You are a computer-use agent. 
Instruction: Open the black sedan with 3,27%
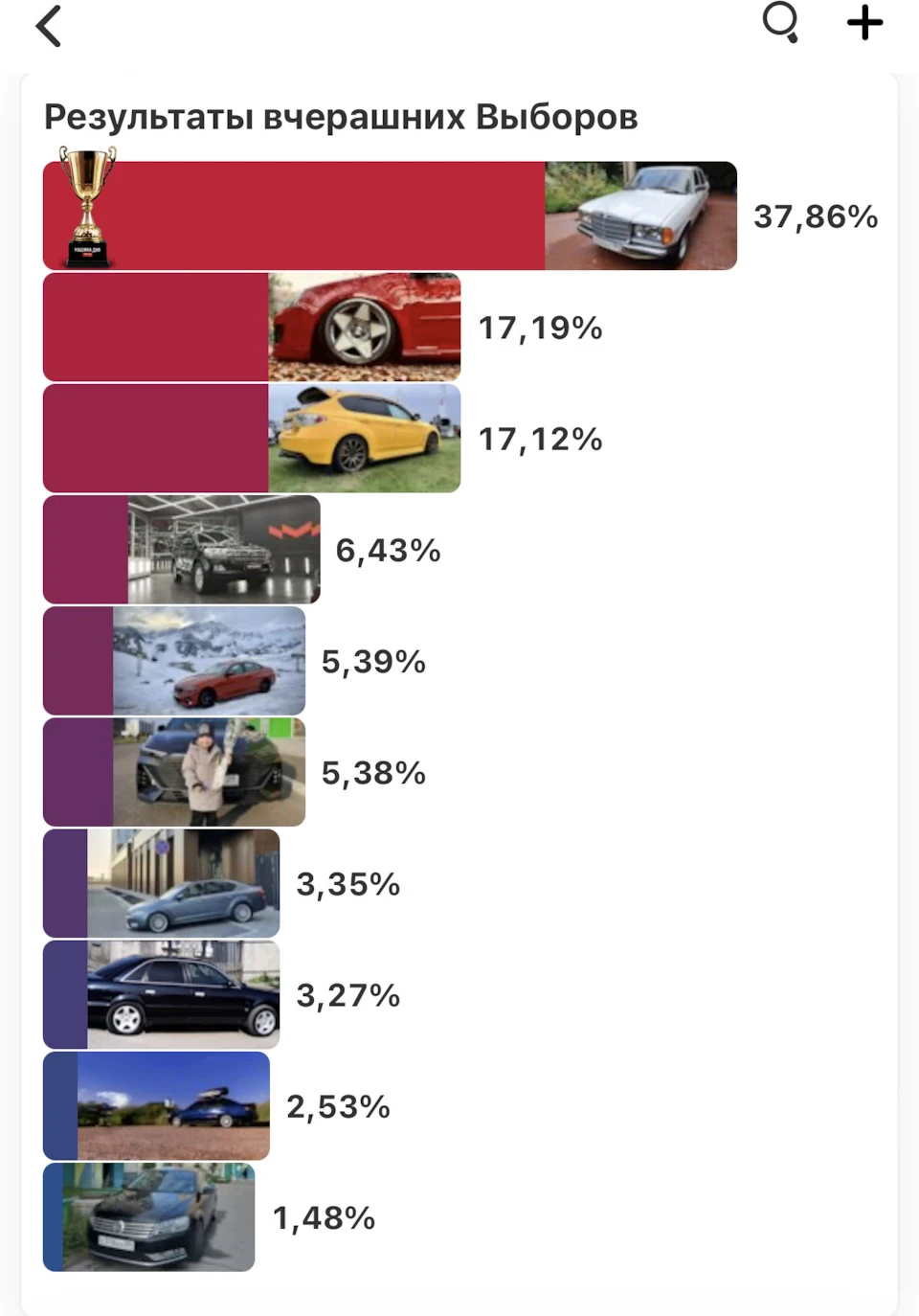(x=162, y=994)
